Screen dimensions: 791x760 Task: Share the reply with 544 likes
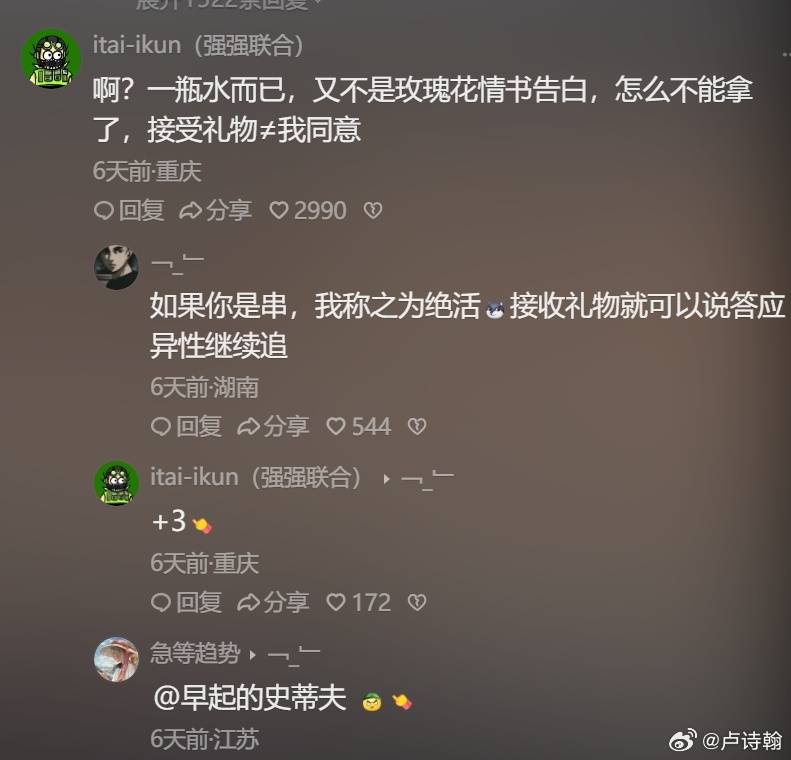(273, 426)
